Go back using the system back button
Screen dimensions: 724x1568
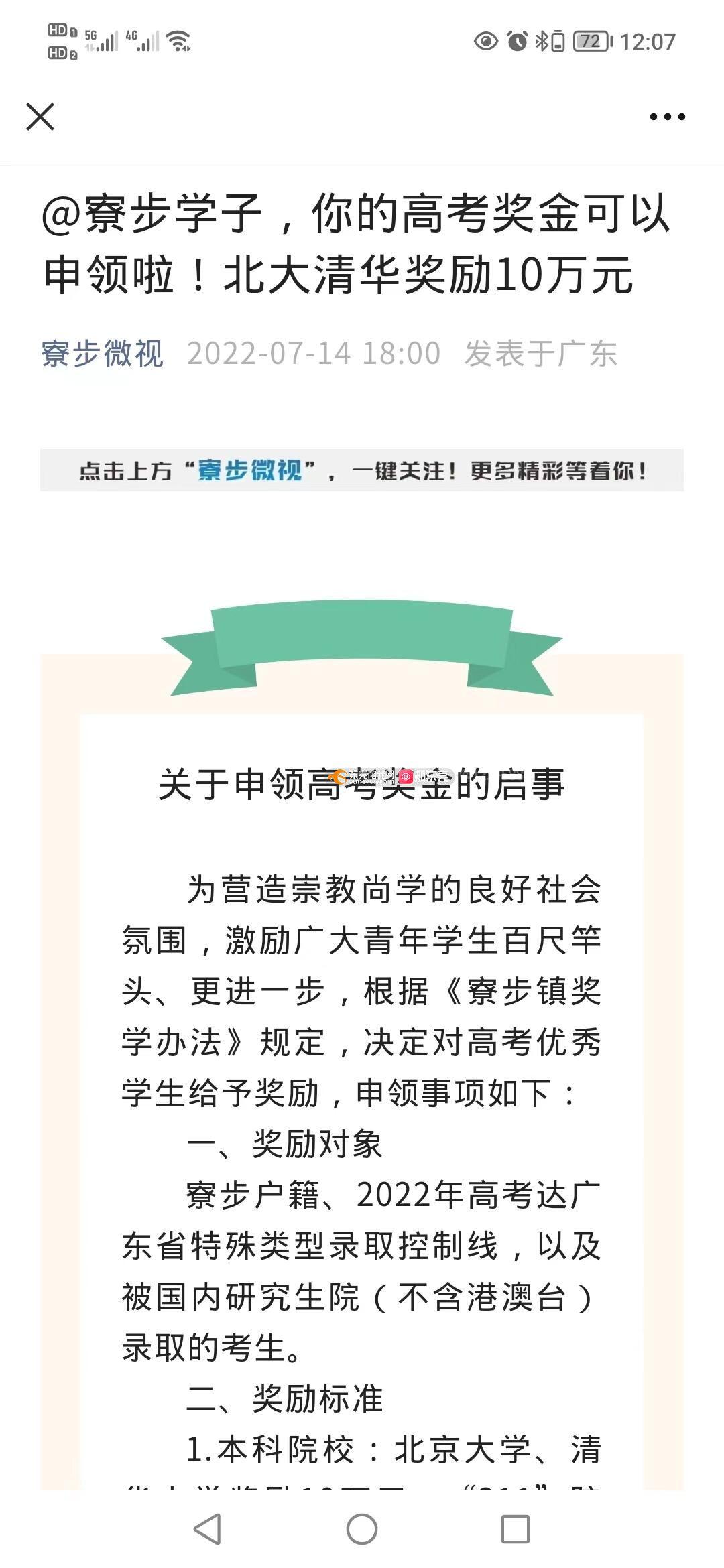[207, 1529]
